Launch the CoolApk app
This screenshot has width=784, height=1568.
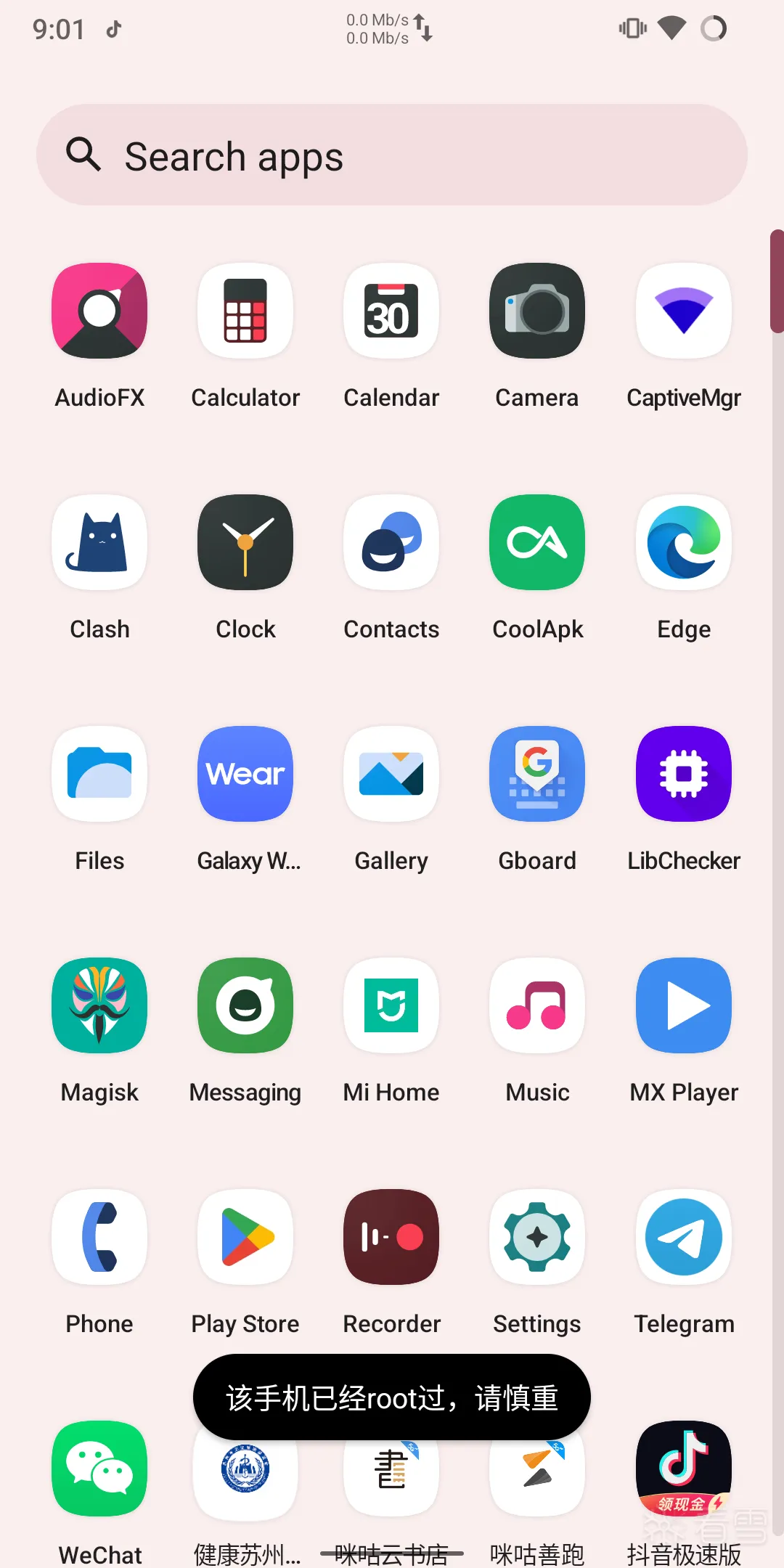[x=537, y=542]
